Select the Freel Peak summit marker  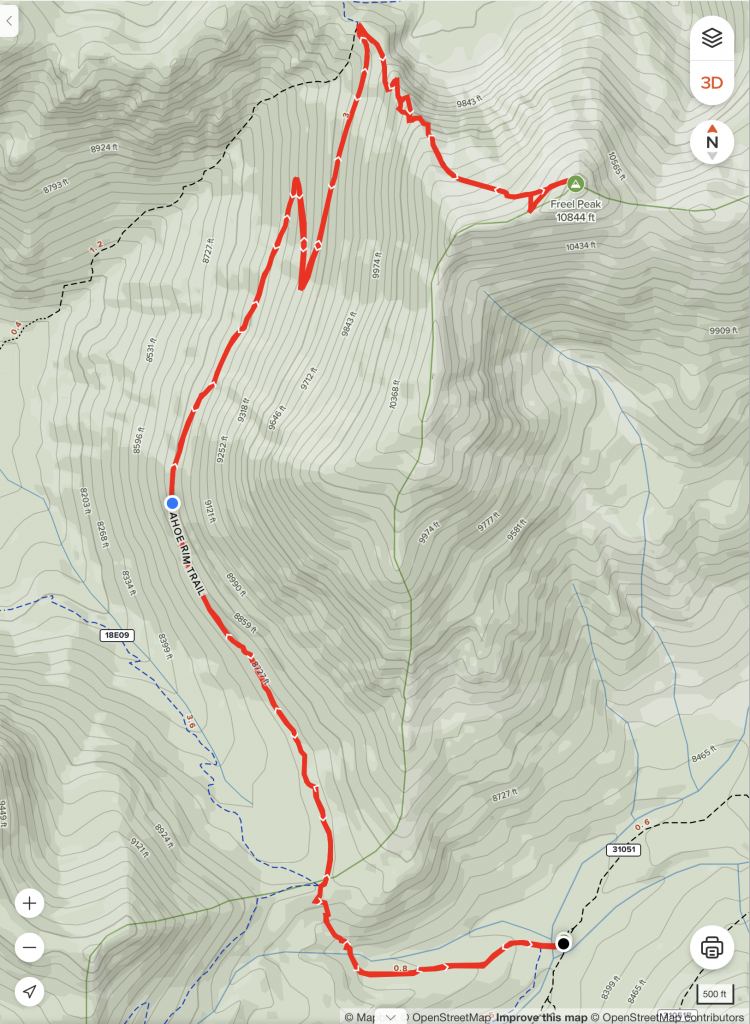click(576, 184)
